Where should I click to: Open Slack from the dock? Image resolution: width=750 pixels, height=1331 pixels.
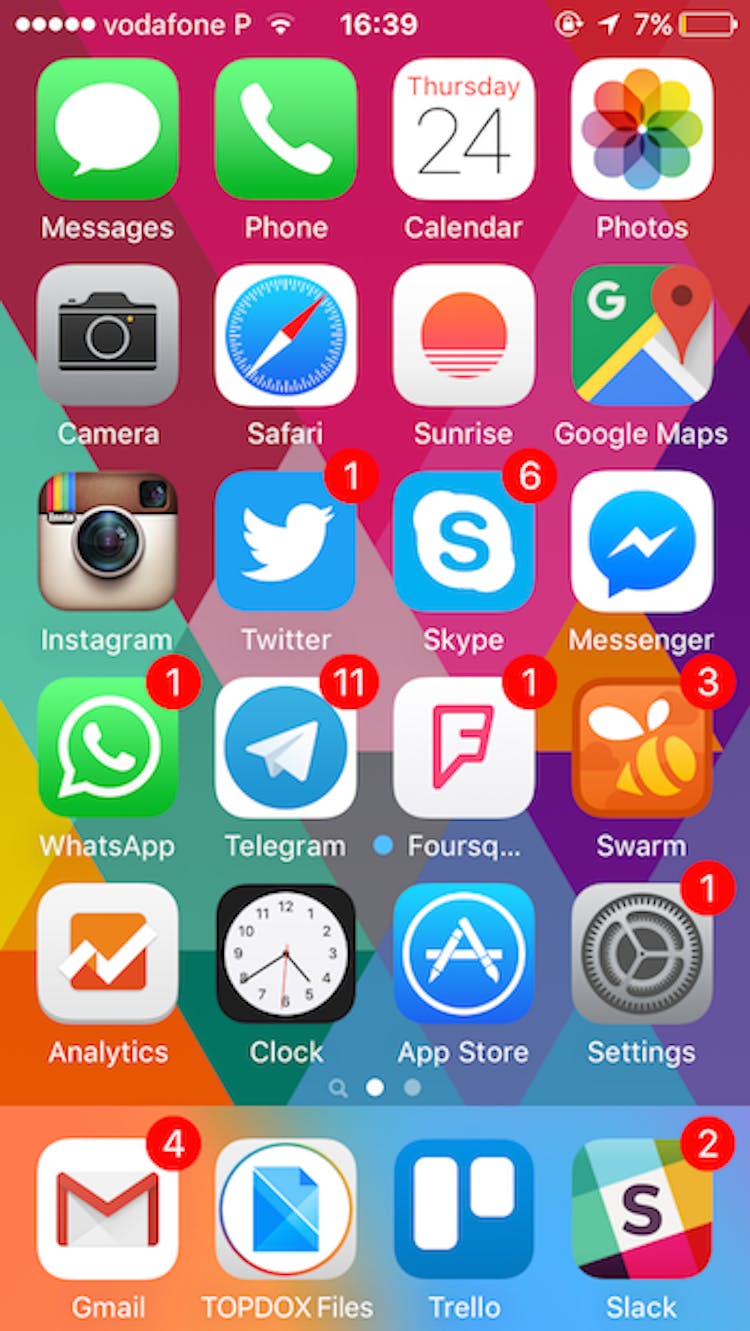[642, 1209]
